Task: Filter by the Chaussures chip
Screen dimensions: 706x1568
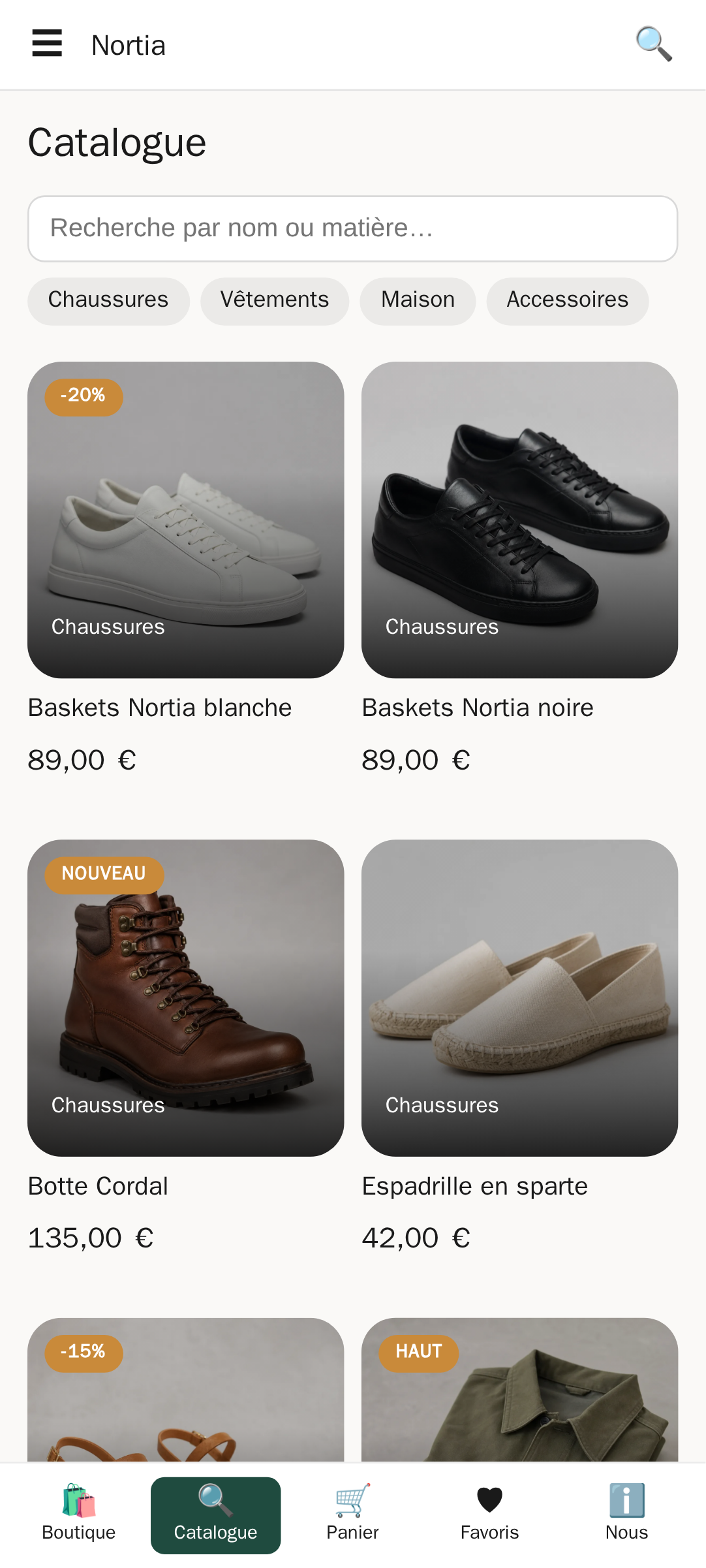Action: click(x=108, y=301)
